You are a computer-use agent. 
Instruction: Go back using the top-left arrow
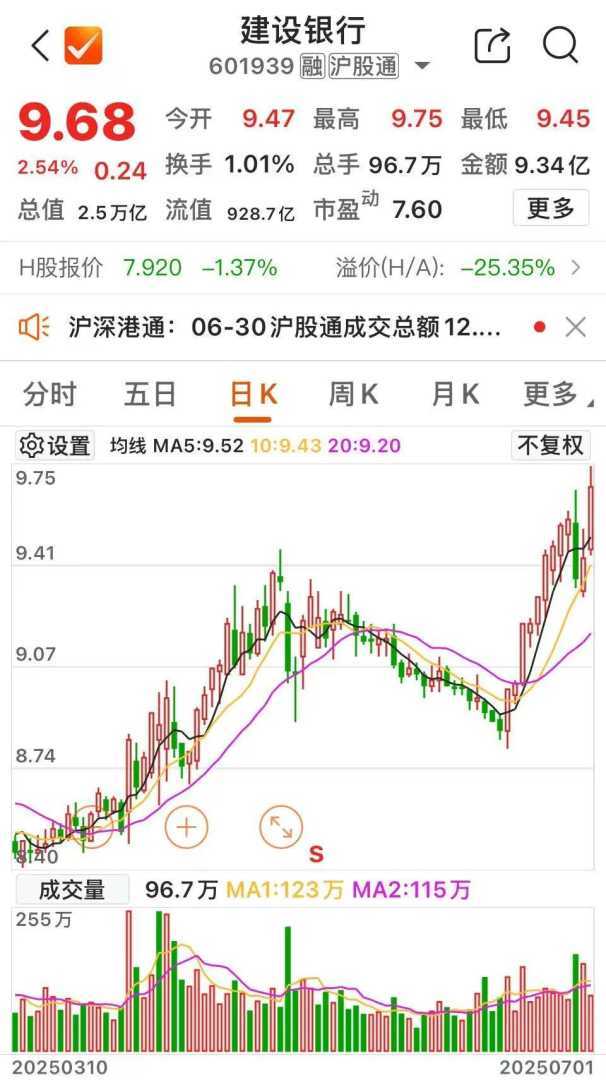pos(40,46)
